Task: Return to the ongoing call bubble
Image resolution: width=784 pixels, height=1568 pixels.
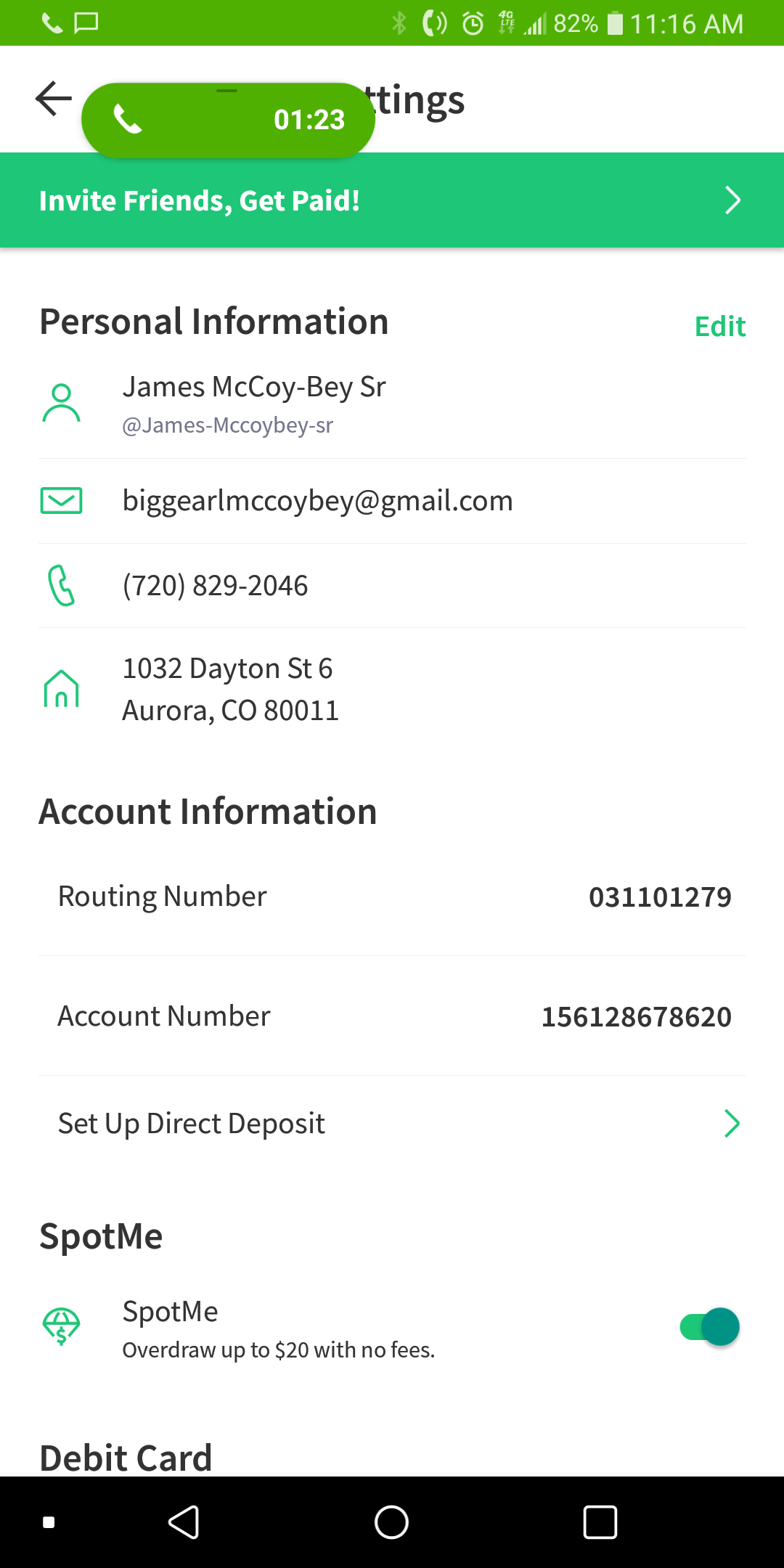Action: click(x=228, y=120)
